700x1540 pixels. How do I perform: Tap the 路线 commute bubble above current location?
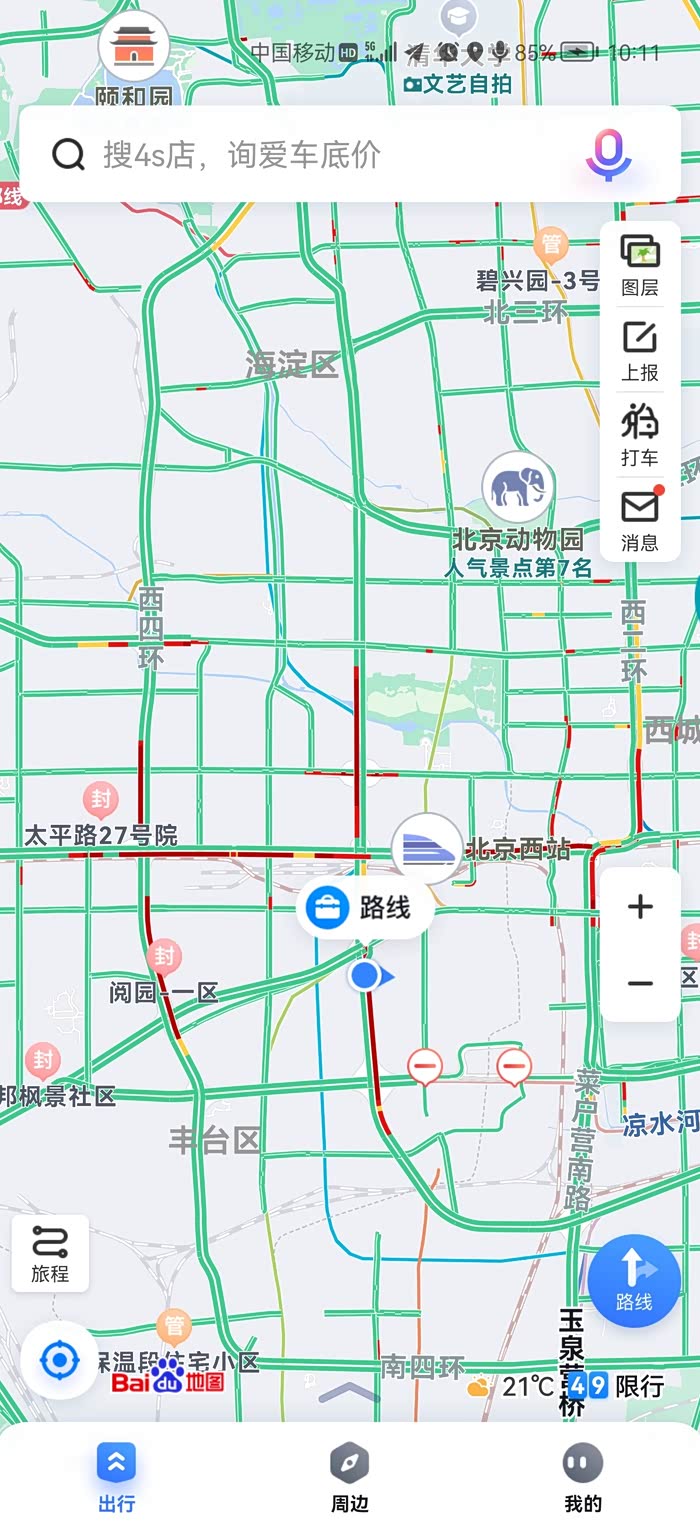coord(365,908)
